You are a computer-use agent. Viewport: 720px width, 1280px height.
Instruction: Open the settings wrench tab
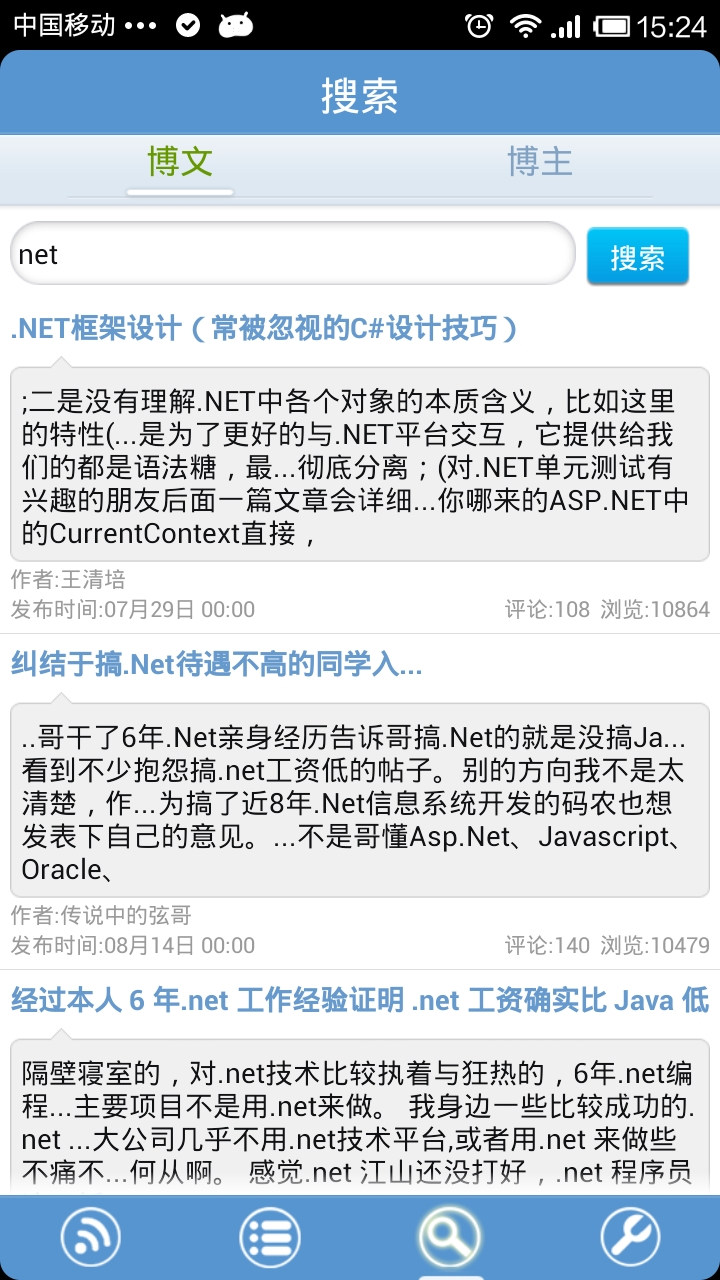(630, 1237)
